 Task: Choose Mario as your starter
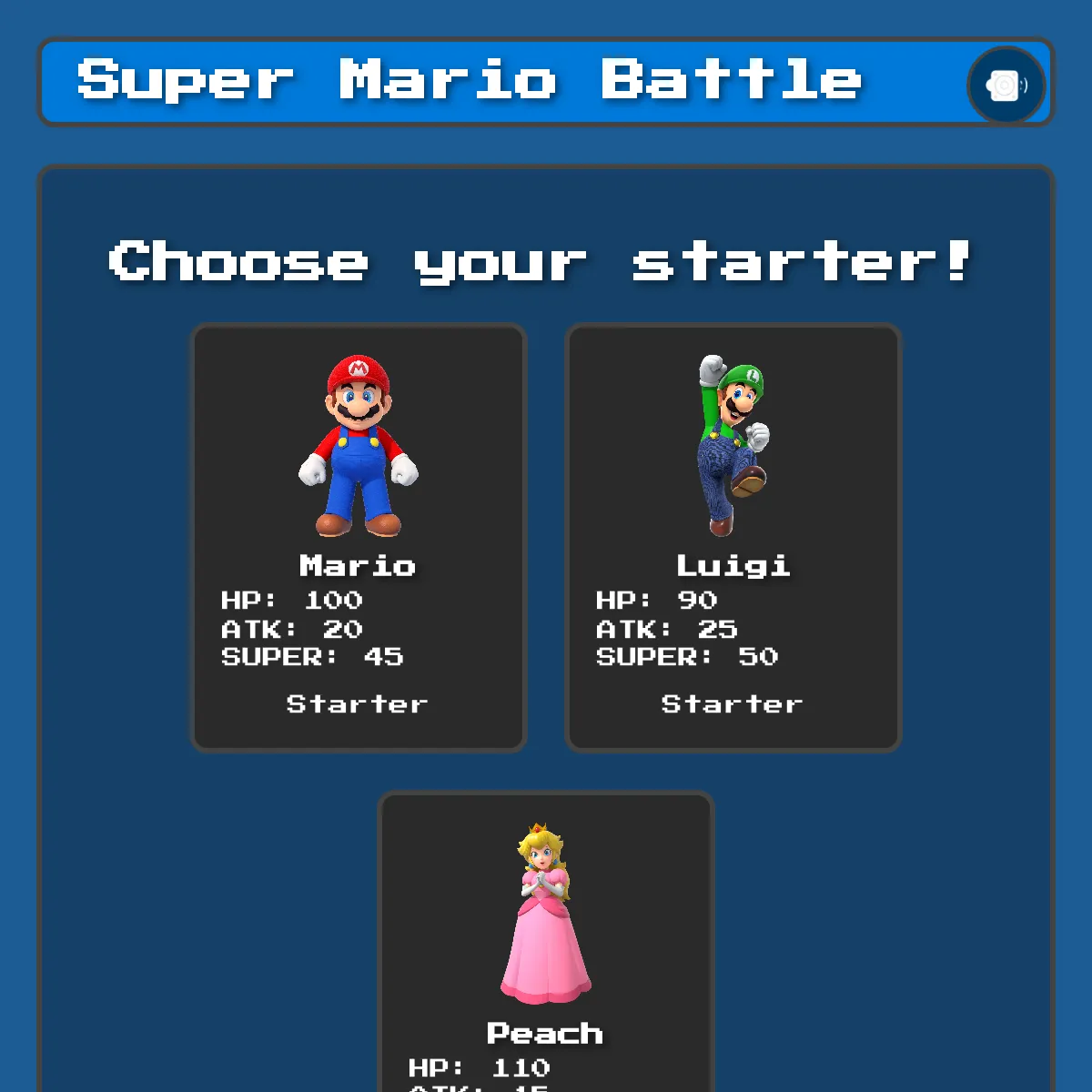(x=359, y=537)
